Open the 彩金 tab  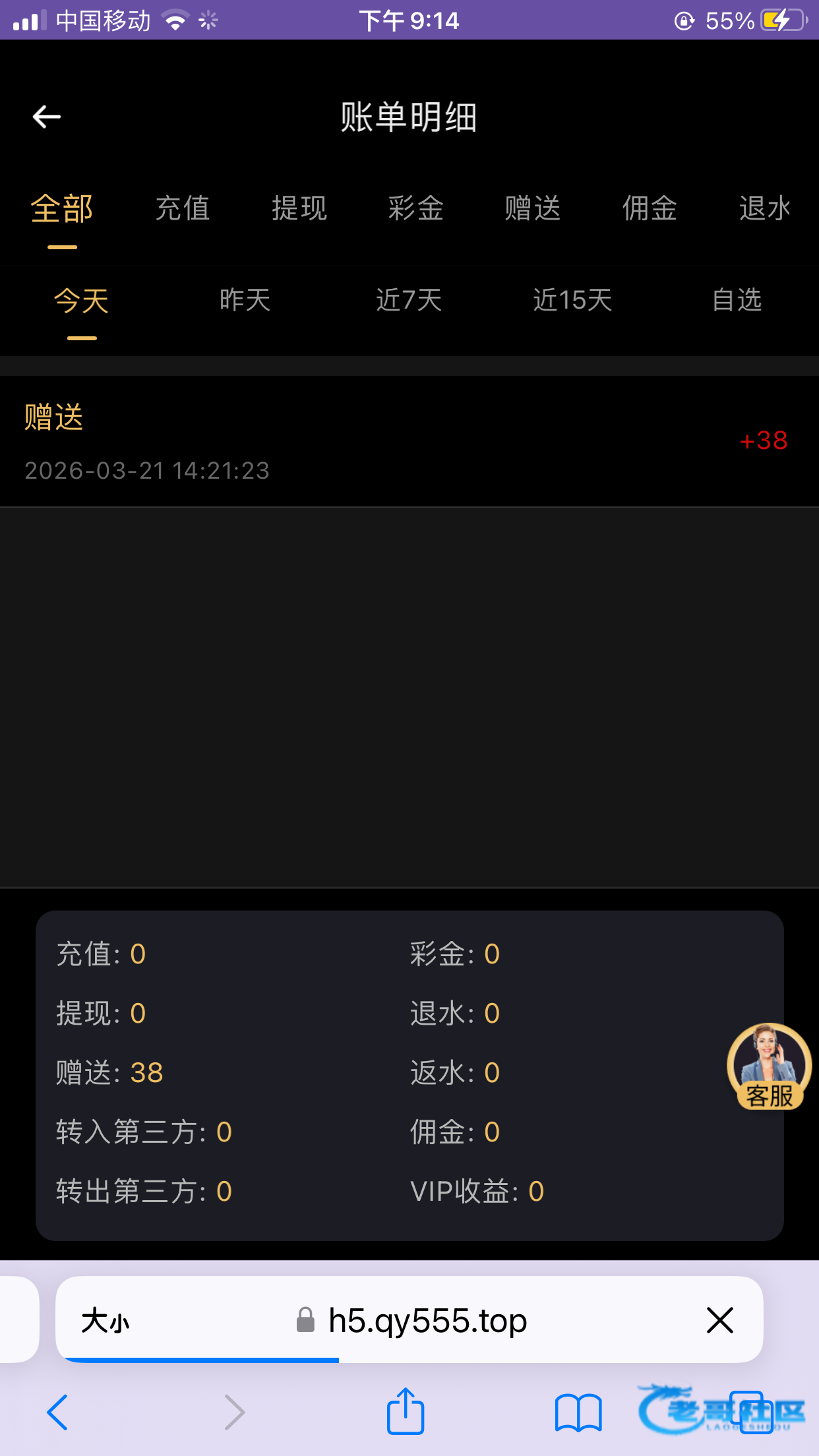(416, 208)
